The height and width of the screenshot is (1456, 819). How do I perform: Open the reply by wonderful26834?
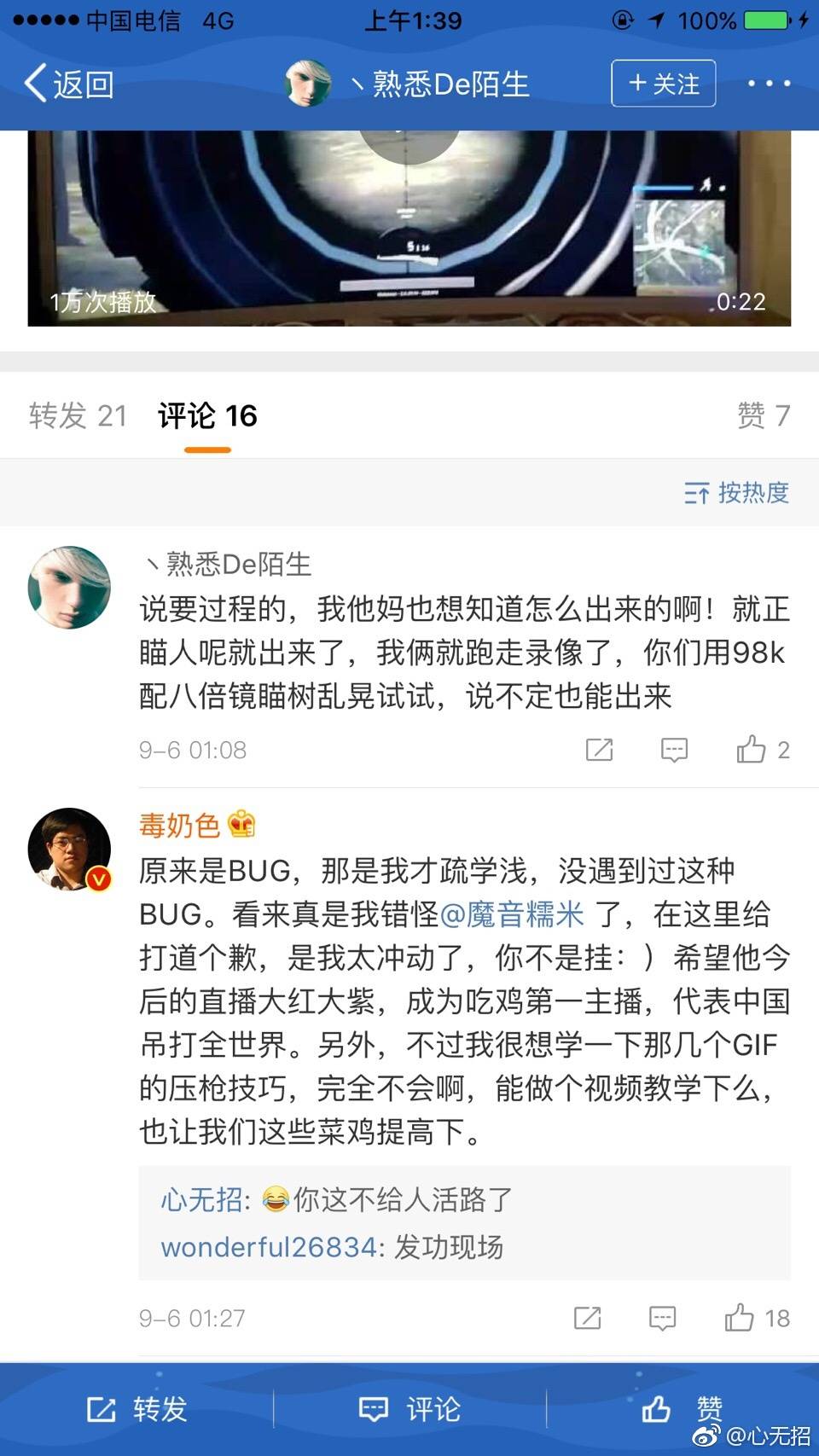pyautogui.click(x=333, y=1247)
